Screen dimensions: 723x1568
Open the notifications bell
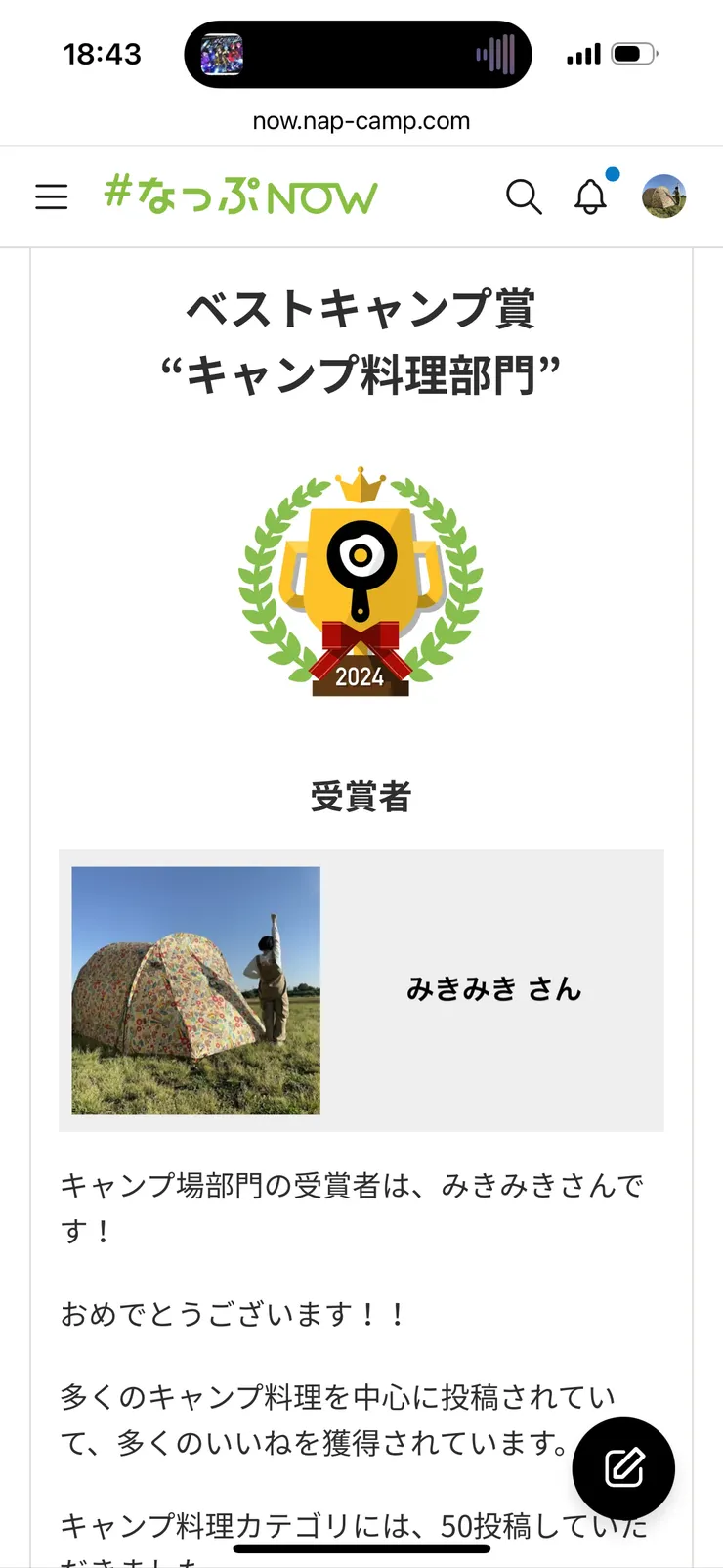(590, 196)
